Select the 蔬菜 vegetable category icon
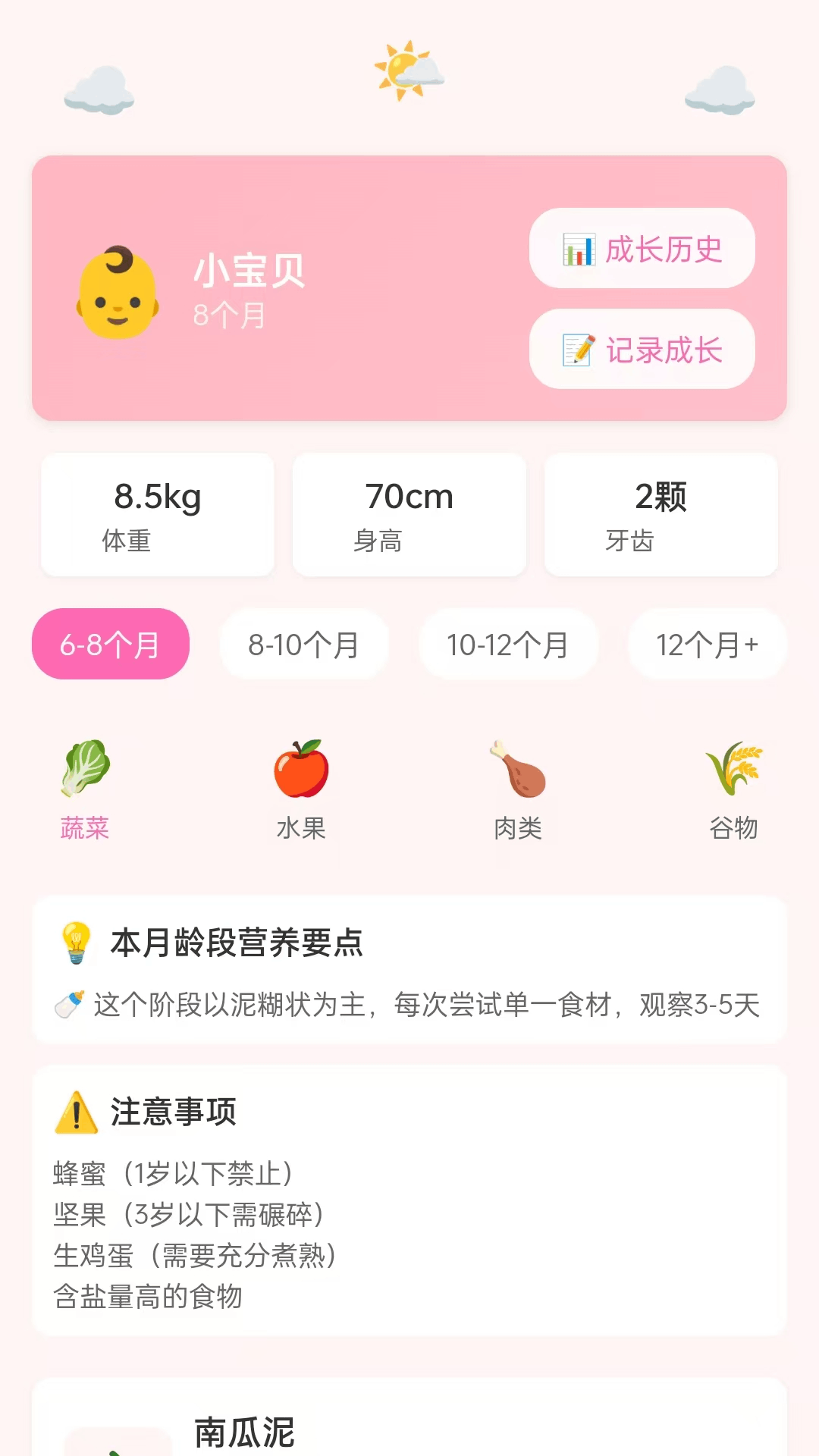 pyautogui.click(x=86, y=768)
